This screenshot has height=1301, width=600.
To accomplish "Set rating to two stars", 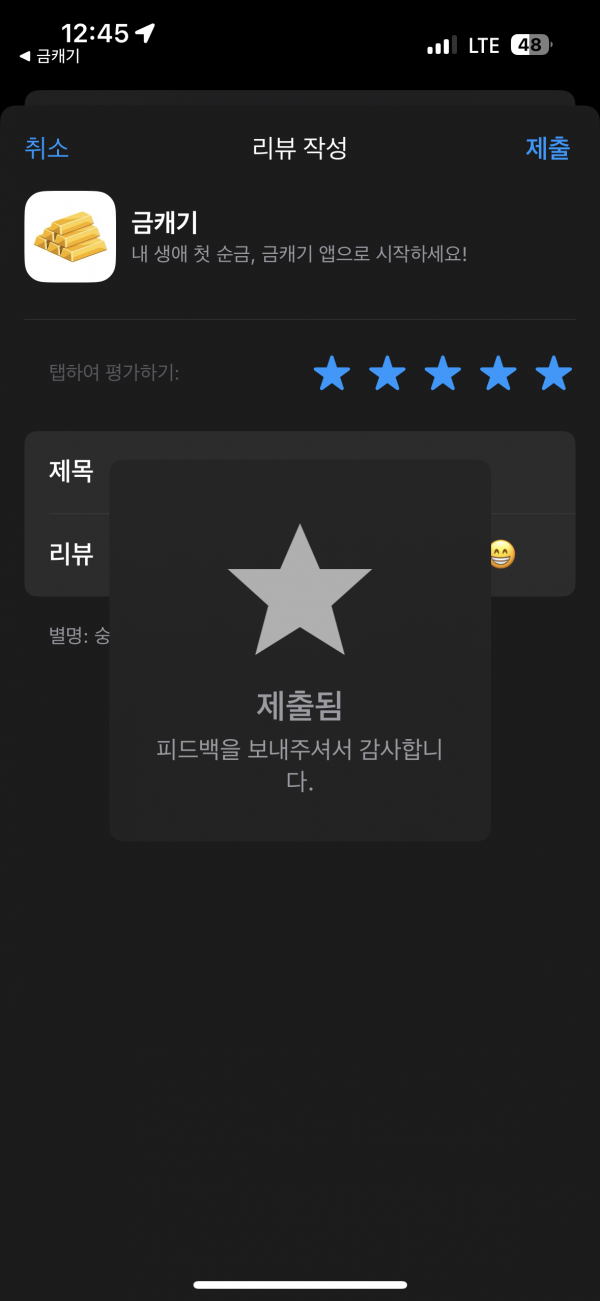I will point(387,374).
